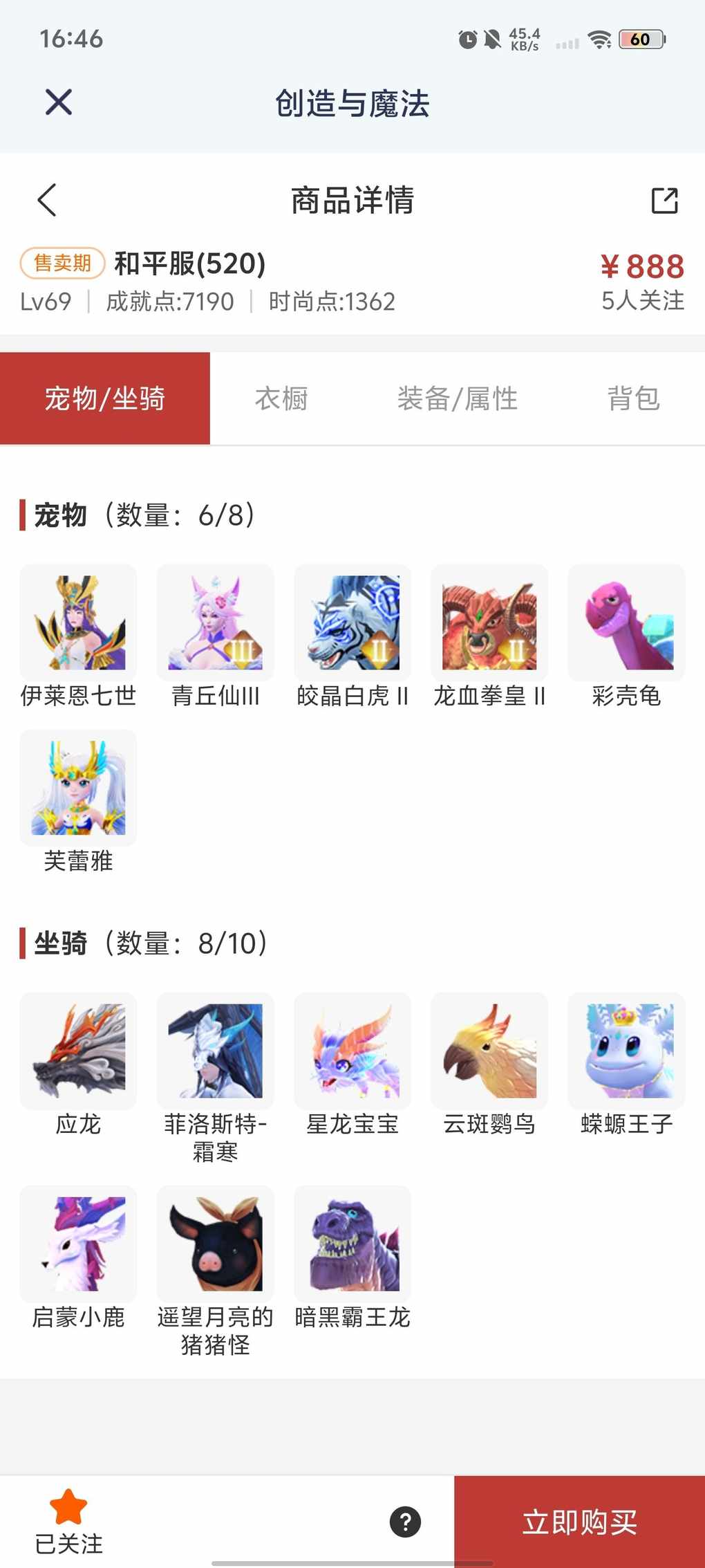Screen dimensions: 705x1568
Task: Open mount 暗黑霸王龙
Action: click(x=352, y=1244)
